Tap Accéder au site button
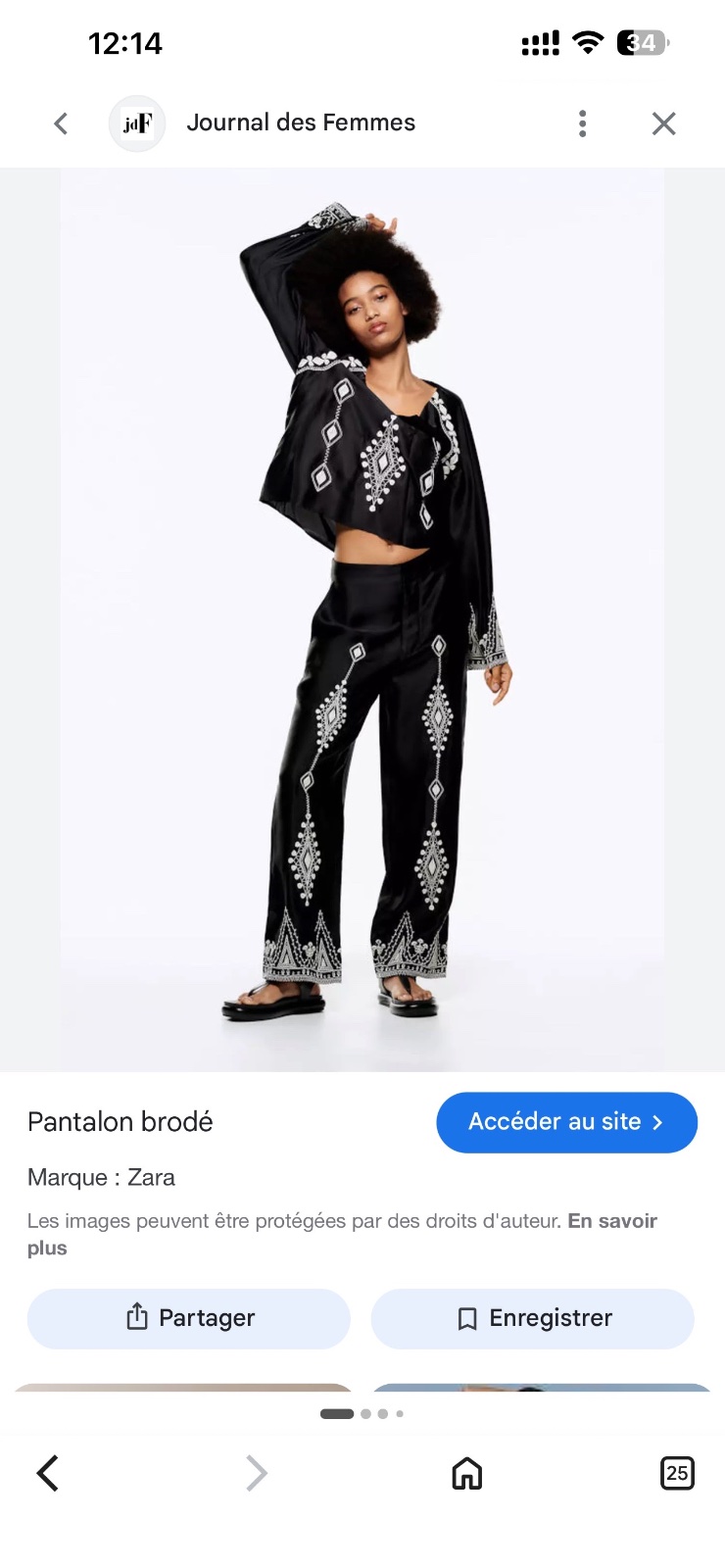Image resolution: width=725 pixels, height=1568 pixels. tap(566, 1122)
